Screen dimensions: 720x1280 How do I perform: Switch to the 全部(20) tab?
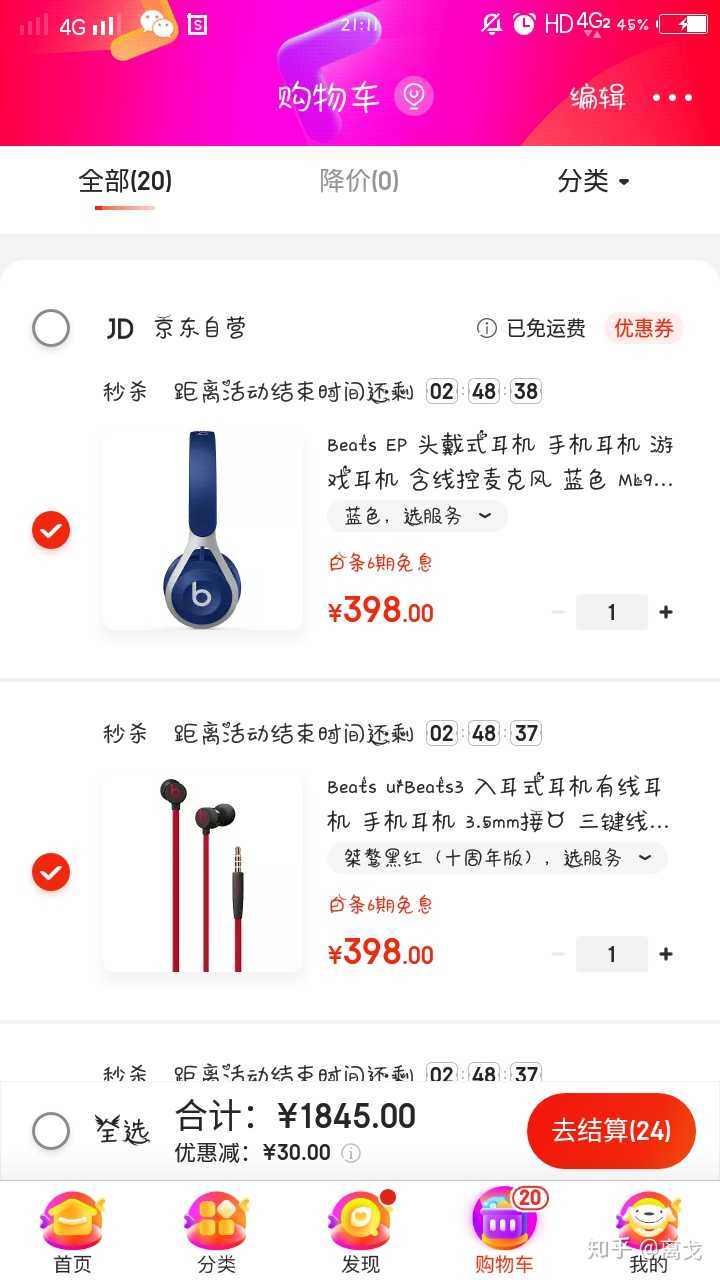[x=125, y=181]
